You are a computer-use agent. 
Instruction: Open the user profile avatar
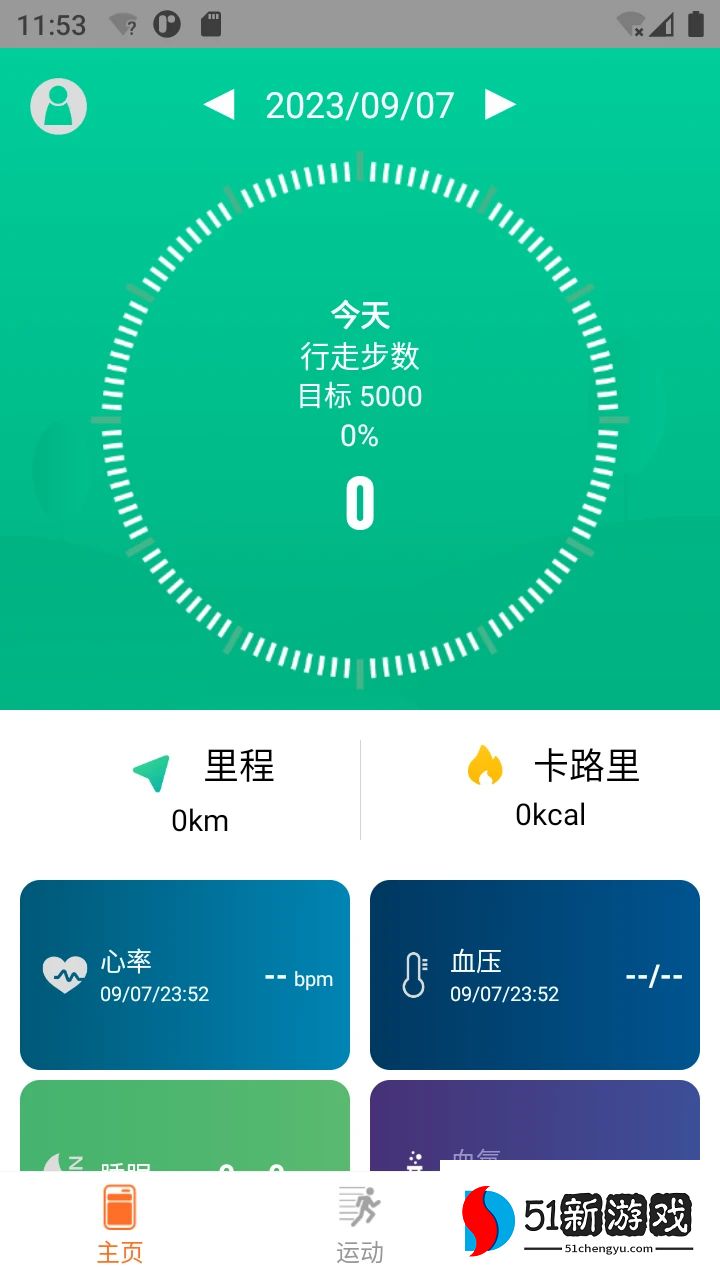59,105
